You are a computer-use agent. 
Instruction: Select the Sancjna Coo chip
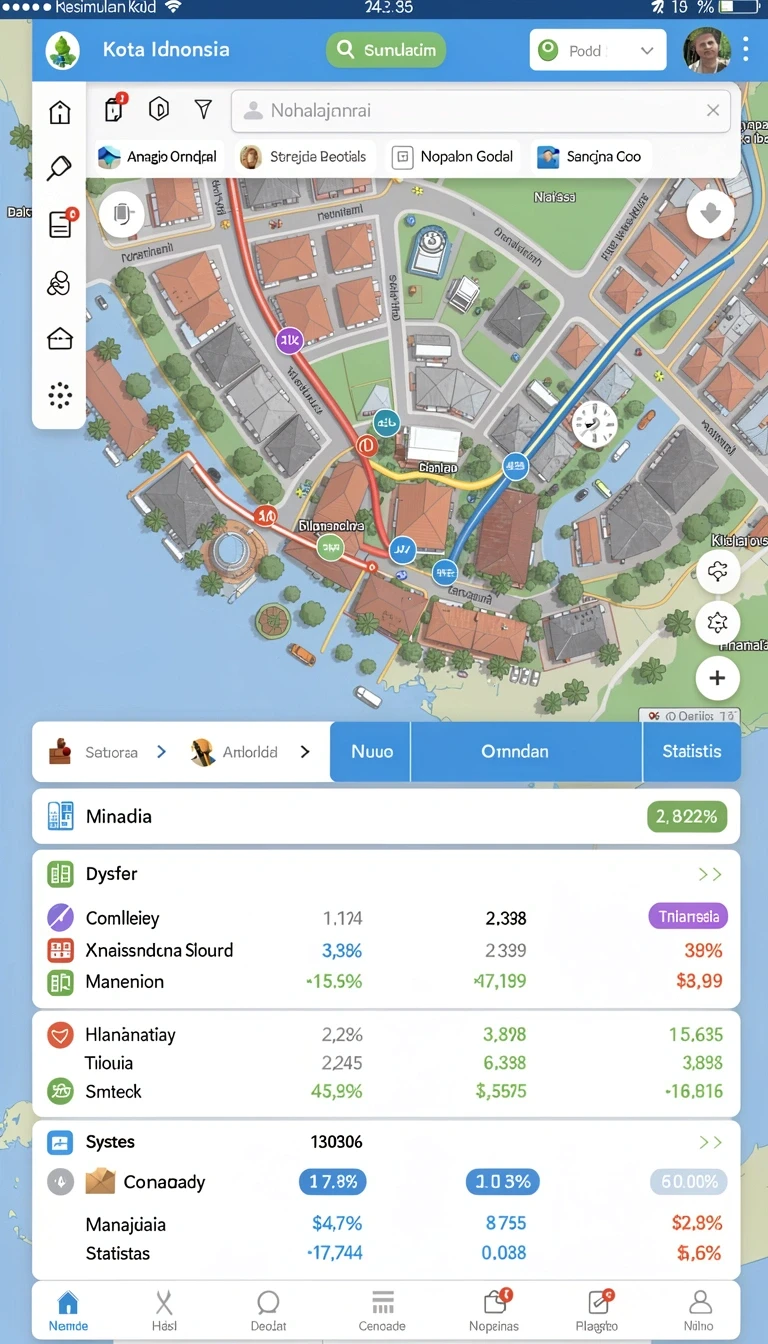[590, 157]
